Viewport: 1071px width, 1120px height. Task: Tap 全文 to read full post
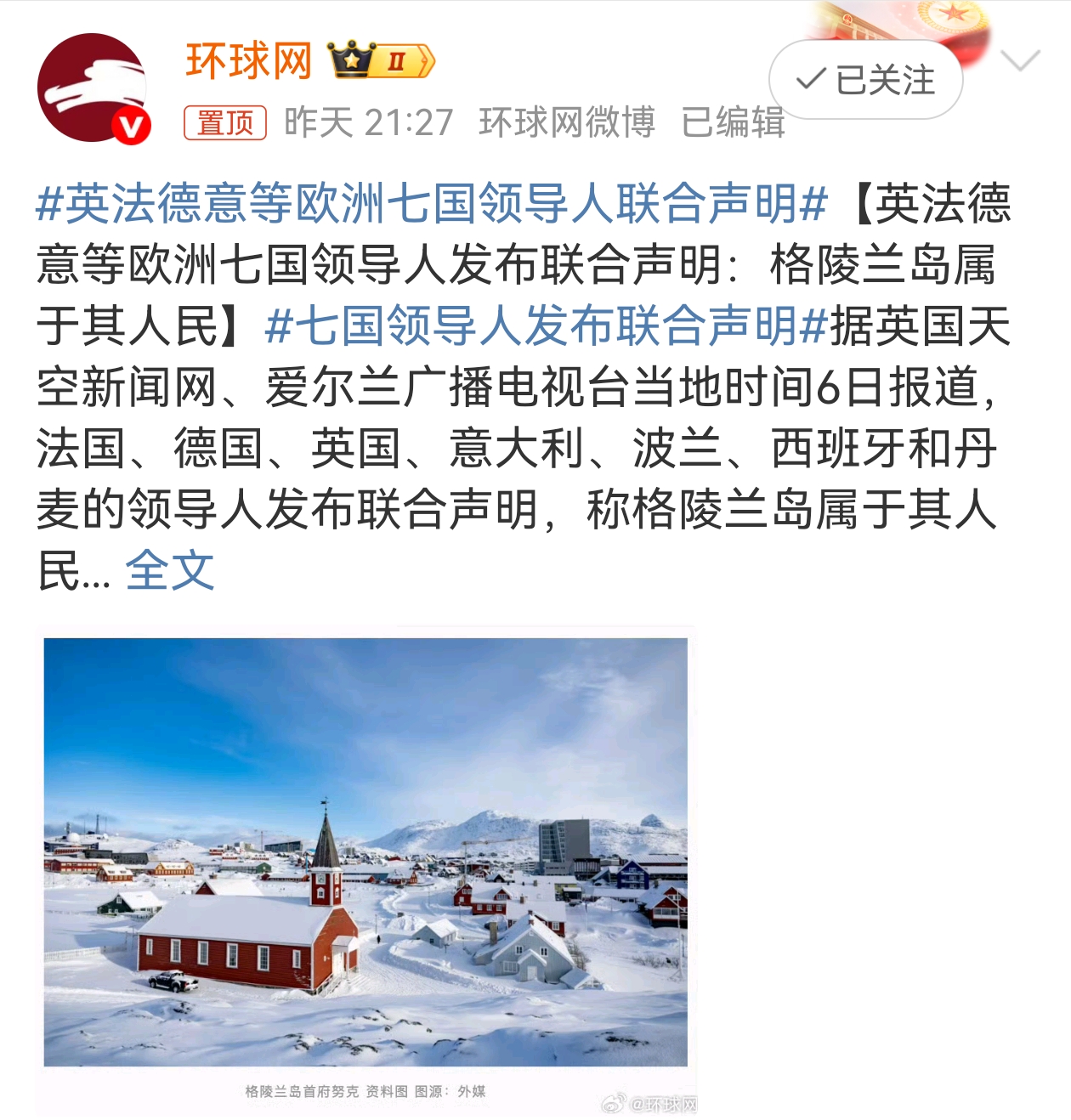click(170, 570)
